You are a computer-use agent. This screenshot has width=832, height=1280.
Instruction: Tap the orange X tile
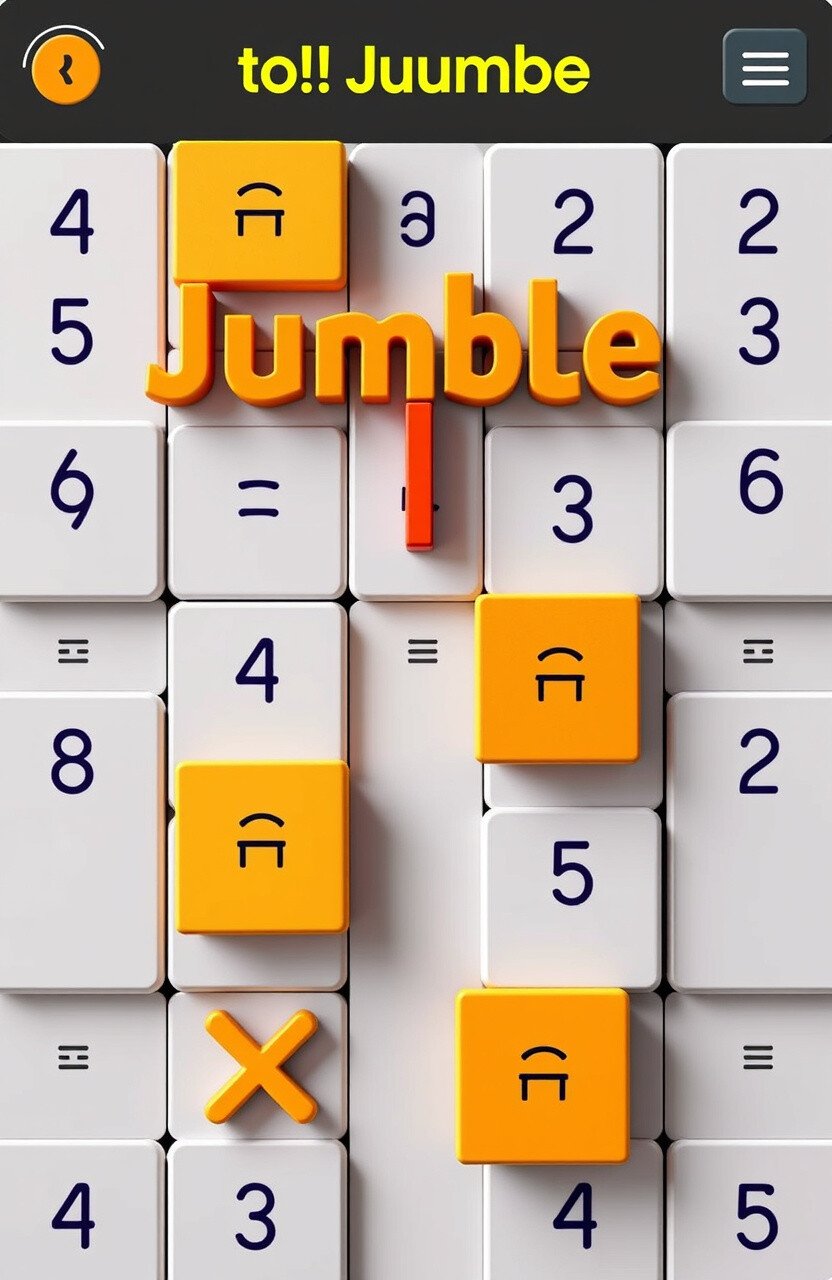pyautogui.click(x=261, y=1066)
